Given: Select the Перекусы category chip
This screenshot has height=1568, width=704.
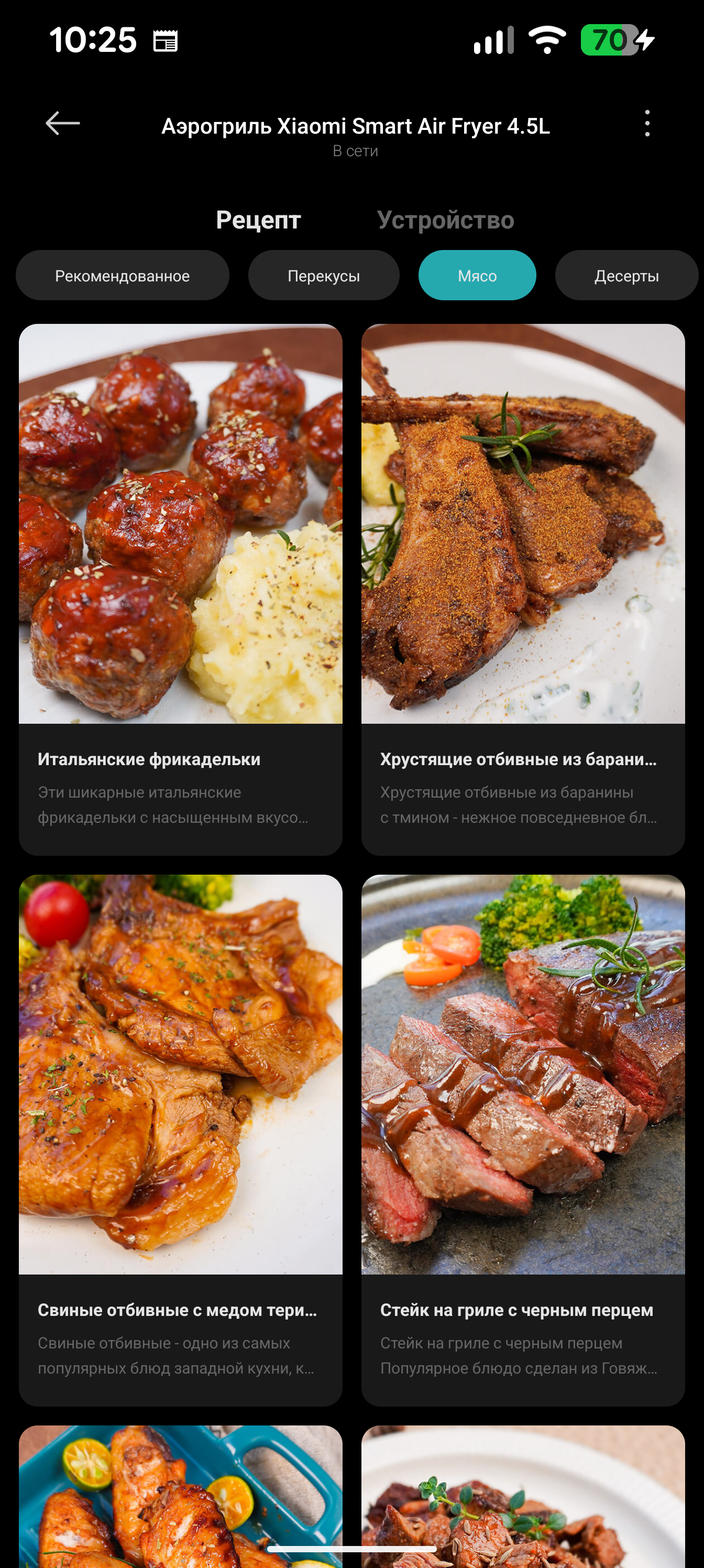Looking at the screenshot, I should [x=324, y=276].
